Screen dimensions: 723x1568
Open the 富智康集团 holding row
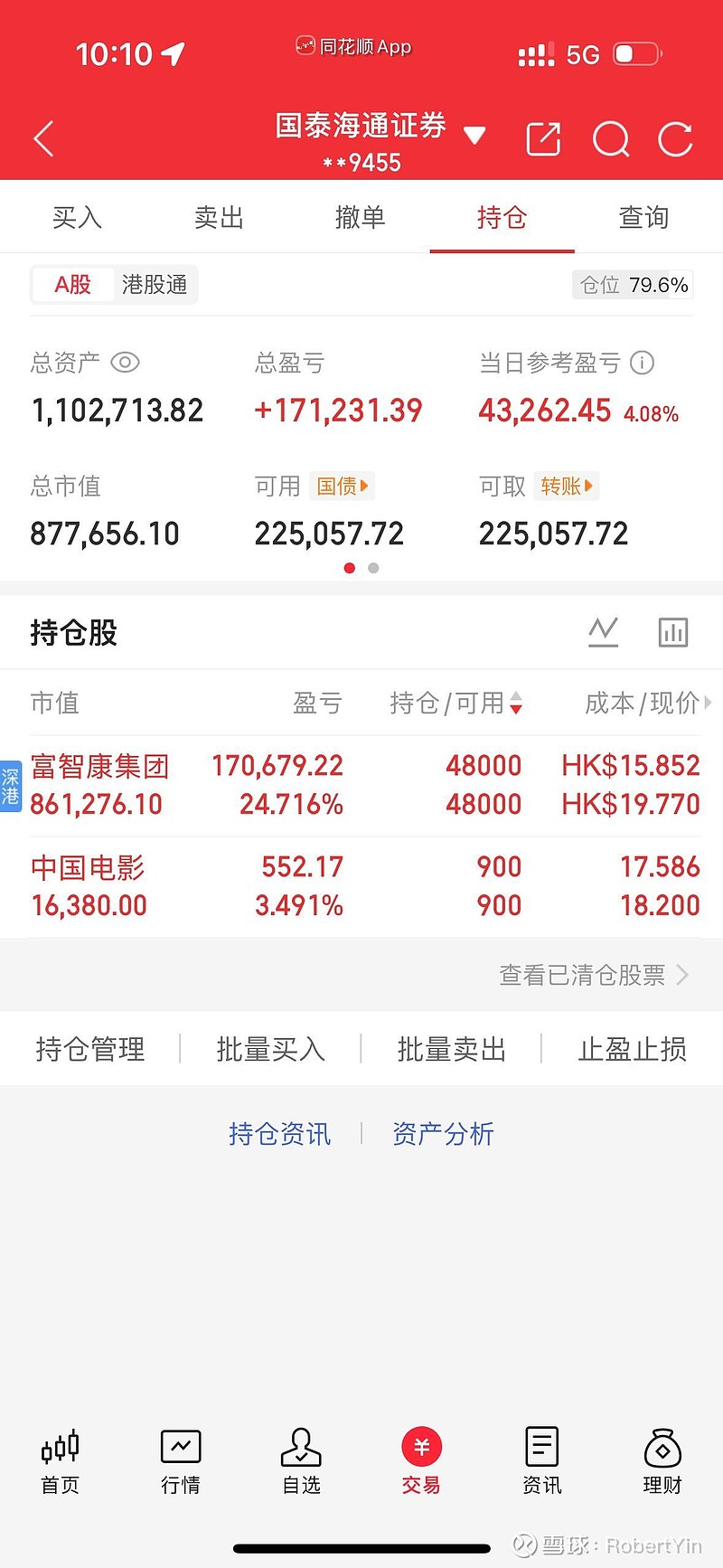[361, 785]
